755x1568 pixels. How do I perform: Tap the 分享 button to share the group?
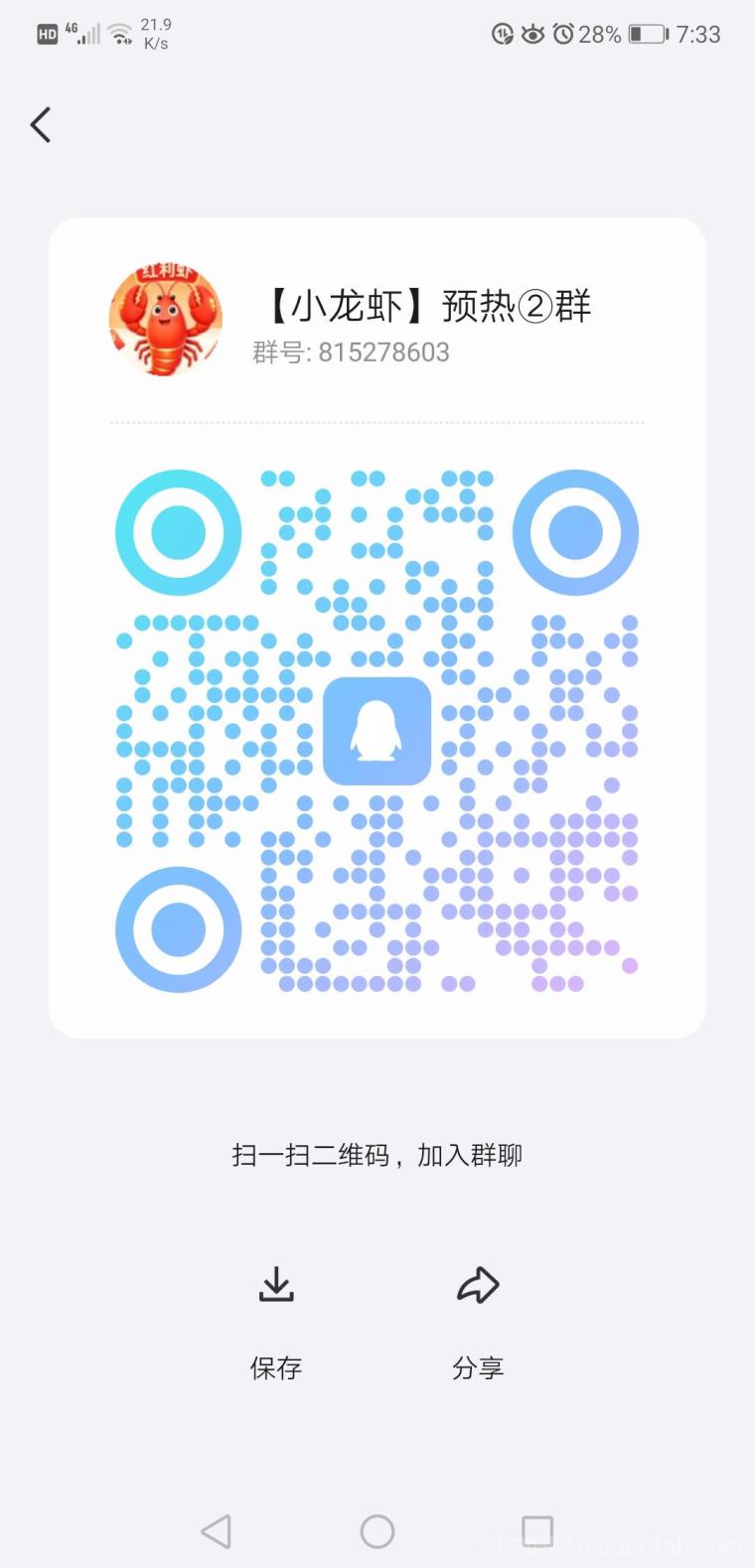[478, 1367]
